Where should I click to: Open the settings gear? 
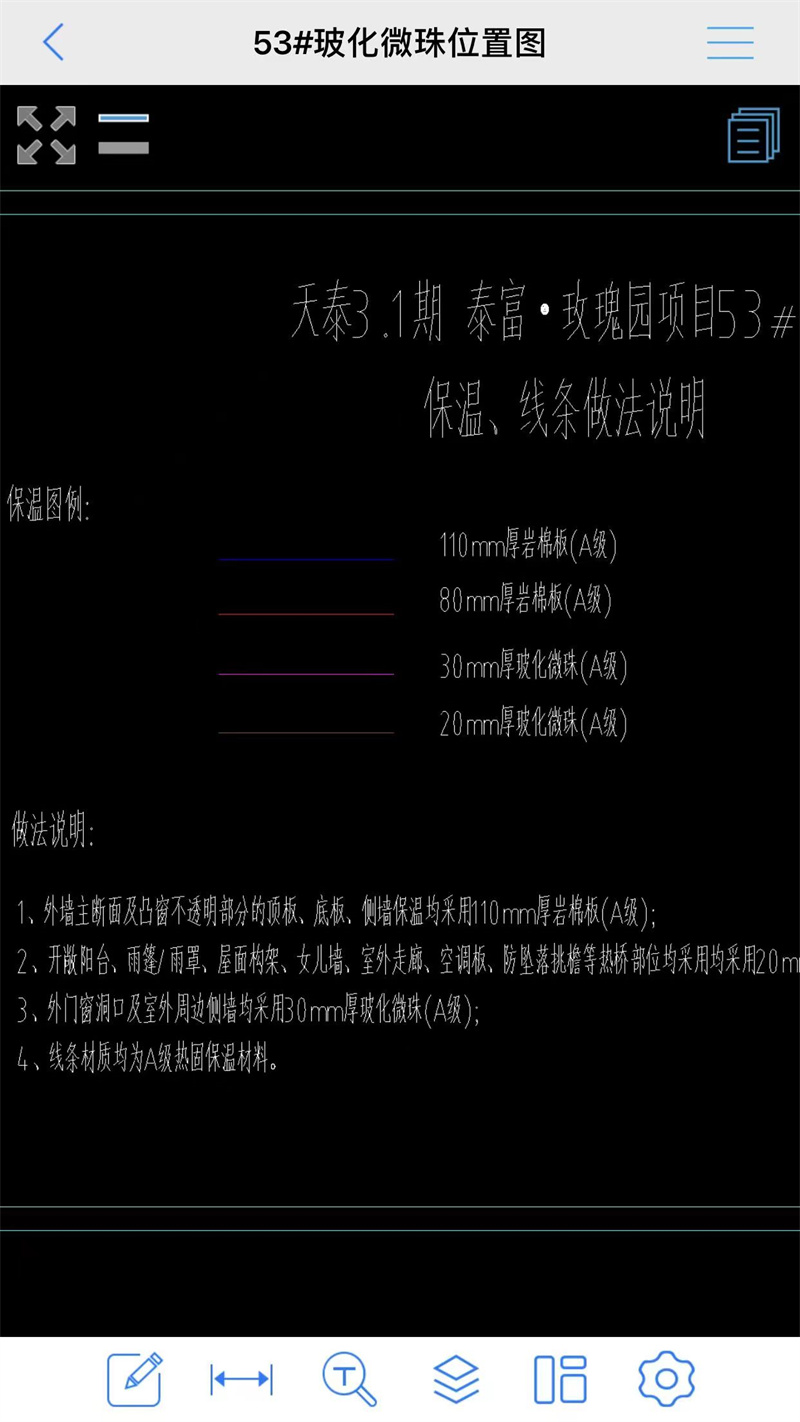[x=666, y=1379]
